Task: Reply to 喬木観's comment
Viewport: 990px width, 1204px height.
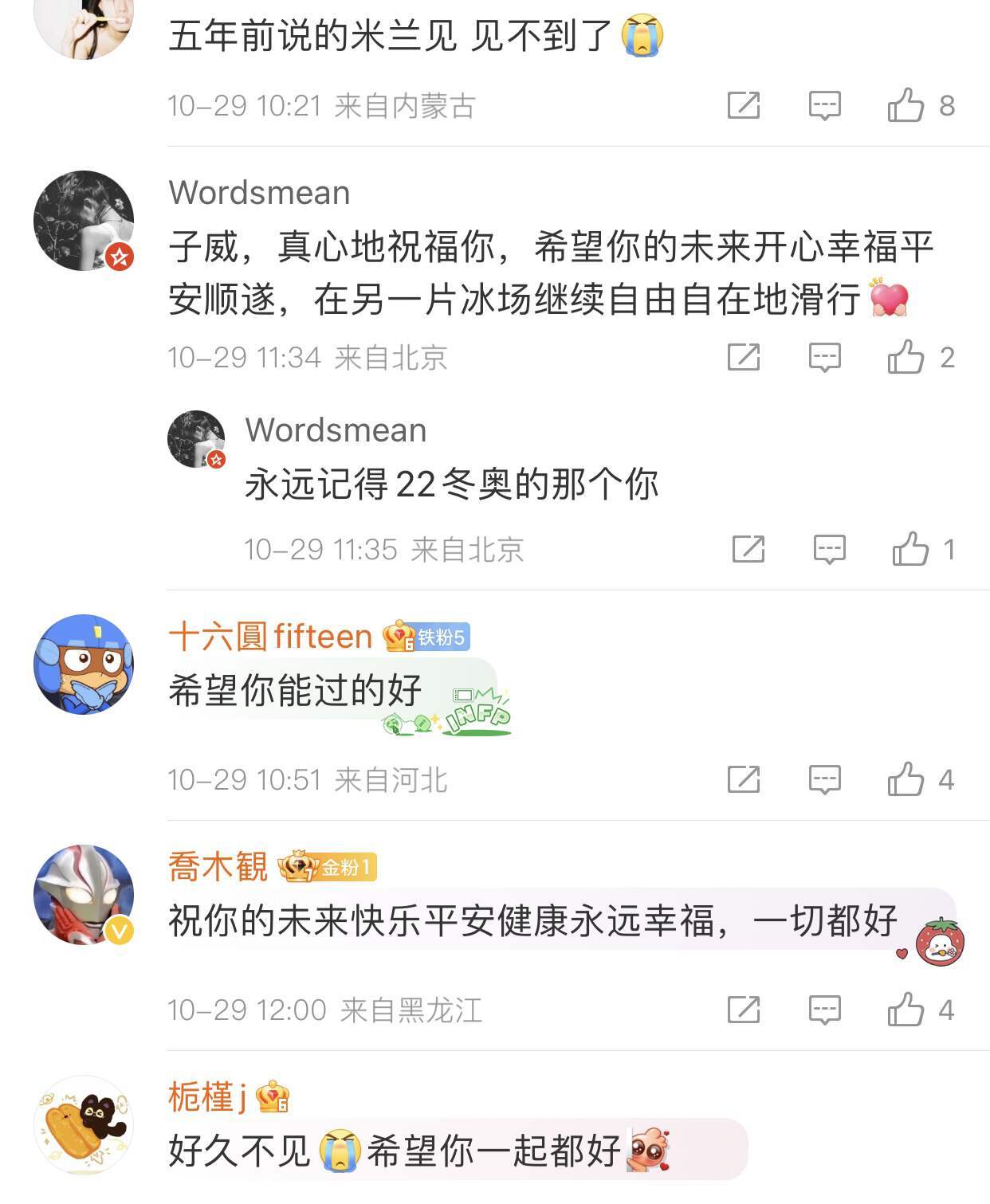Action: pyautogui.click(x=824, y=1010)
